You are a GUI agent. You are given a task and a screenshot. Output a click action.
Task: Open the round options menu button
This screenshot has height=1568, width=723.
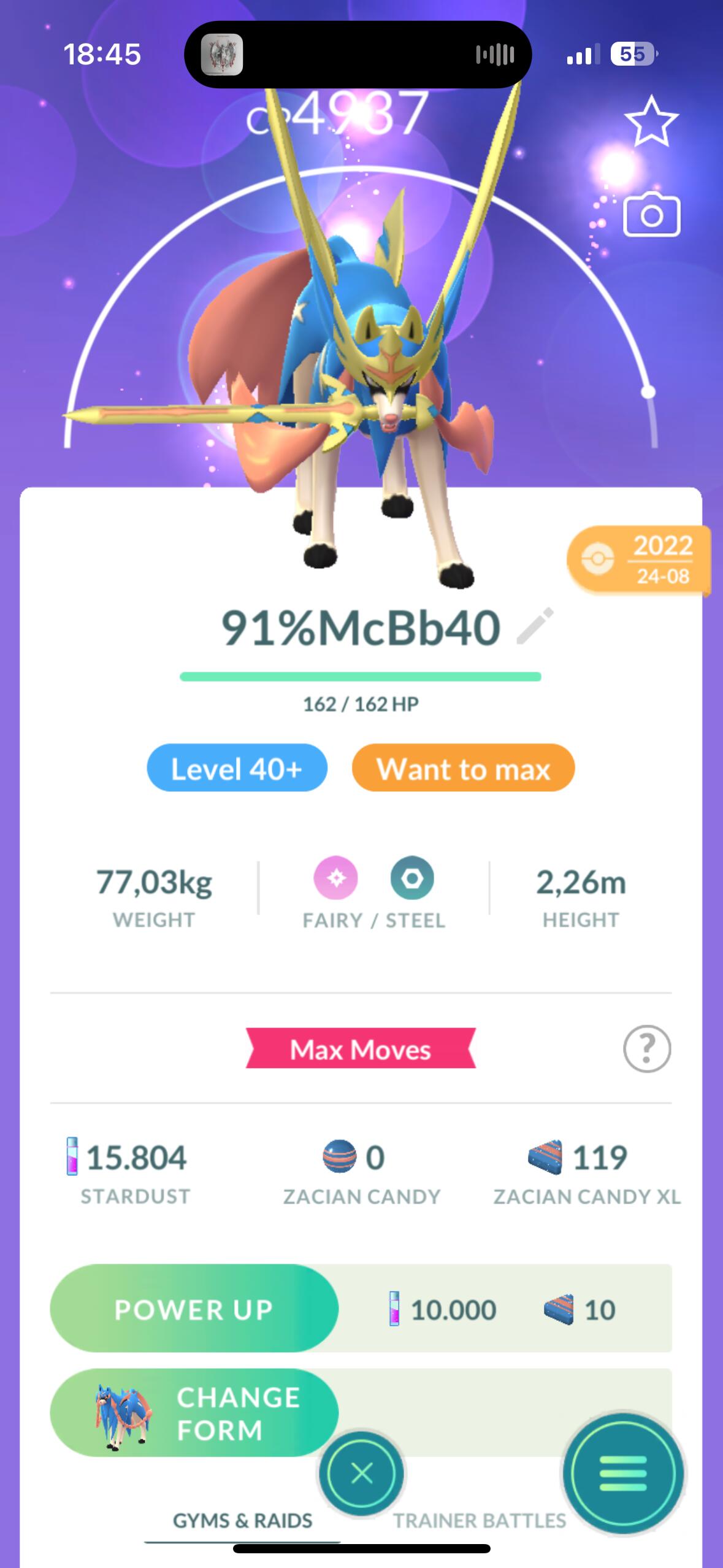pos(623,1474)
